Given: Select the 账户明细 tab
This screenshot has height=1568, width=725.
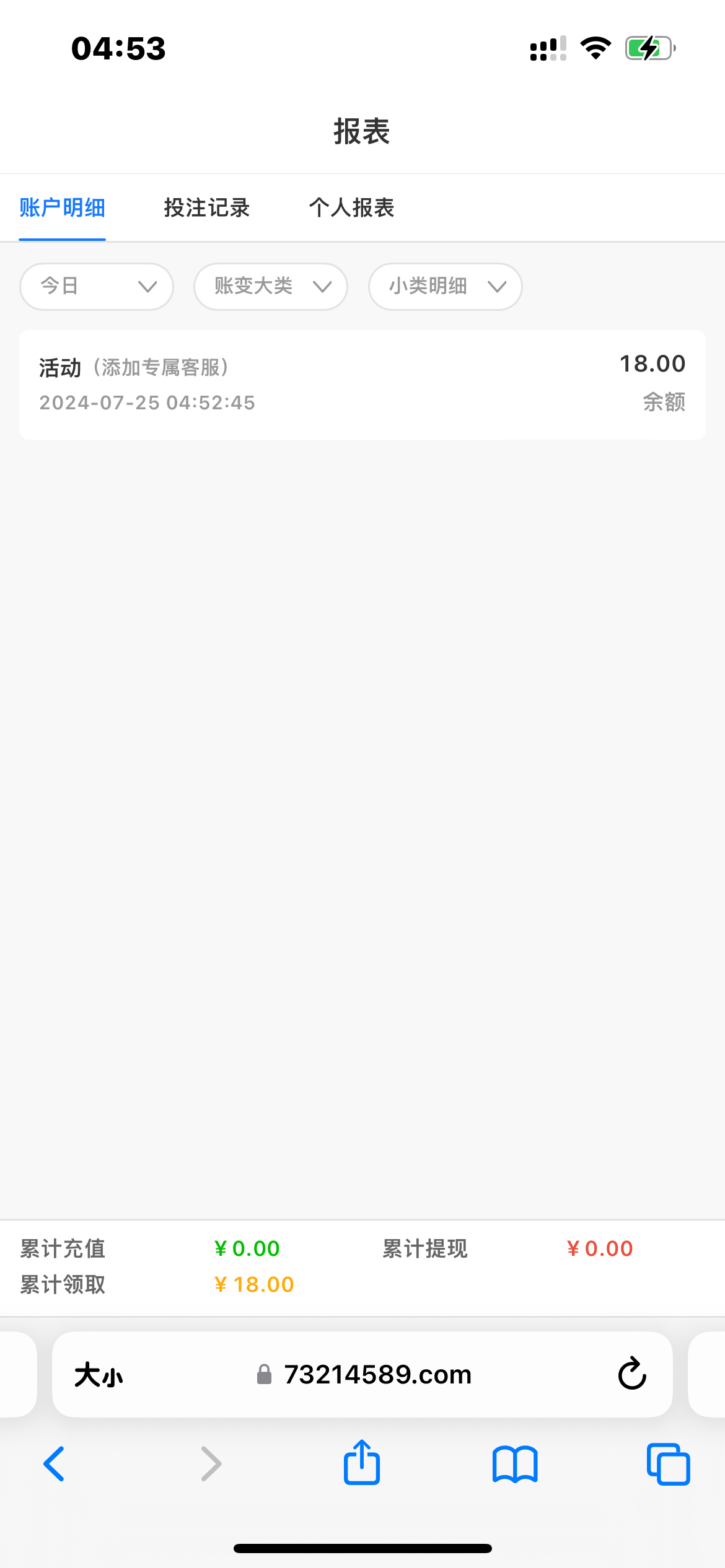Looking at the screenshot, I should pos(62,208).
